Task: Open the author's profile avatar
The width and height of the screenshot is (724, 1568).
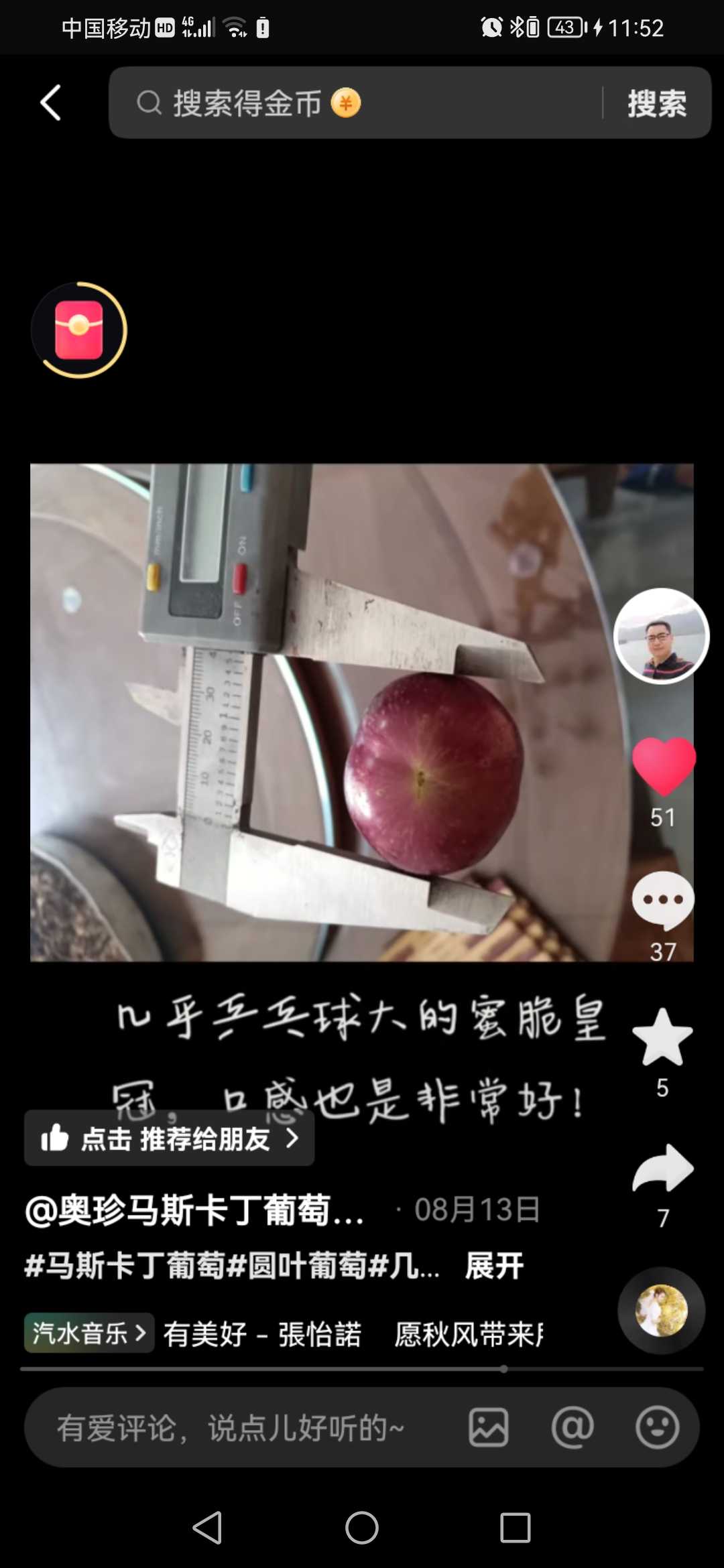Action: pos(662,636)
